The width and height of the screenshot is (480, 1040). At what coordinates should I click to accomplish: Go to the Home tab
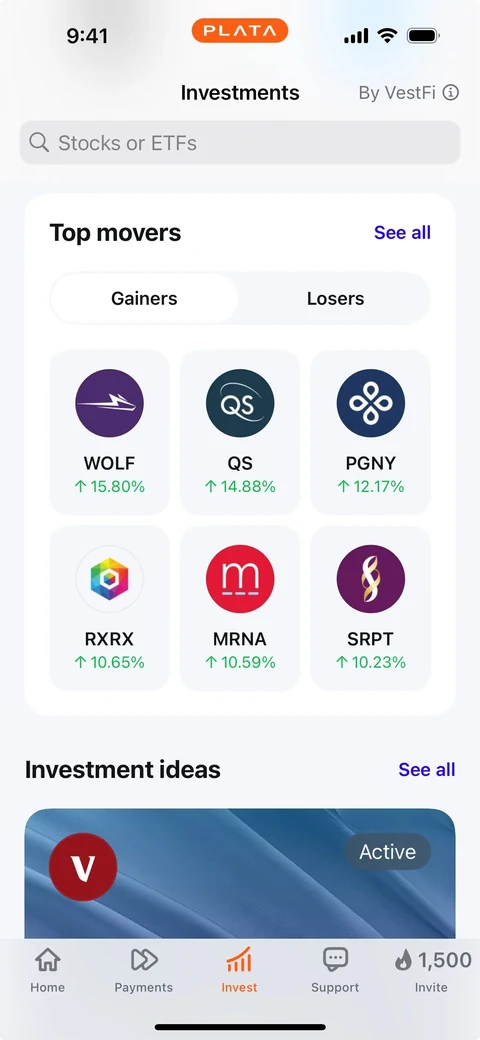point(48,970)
